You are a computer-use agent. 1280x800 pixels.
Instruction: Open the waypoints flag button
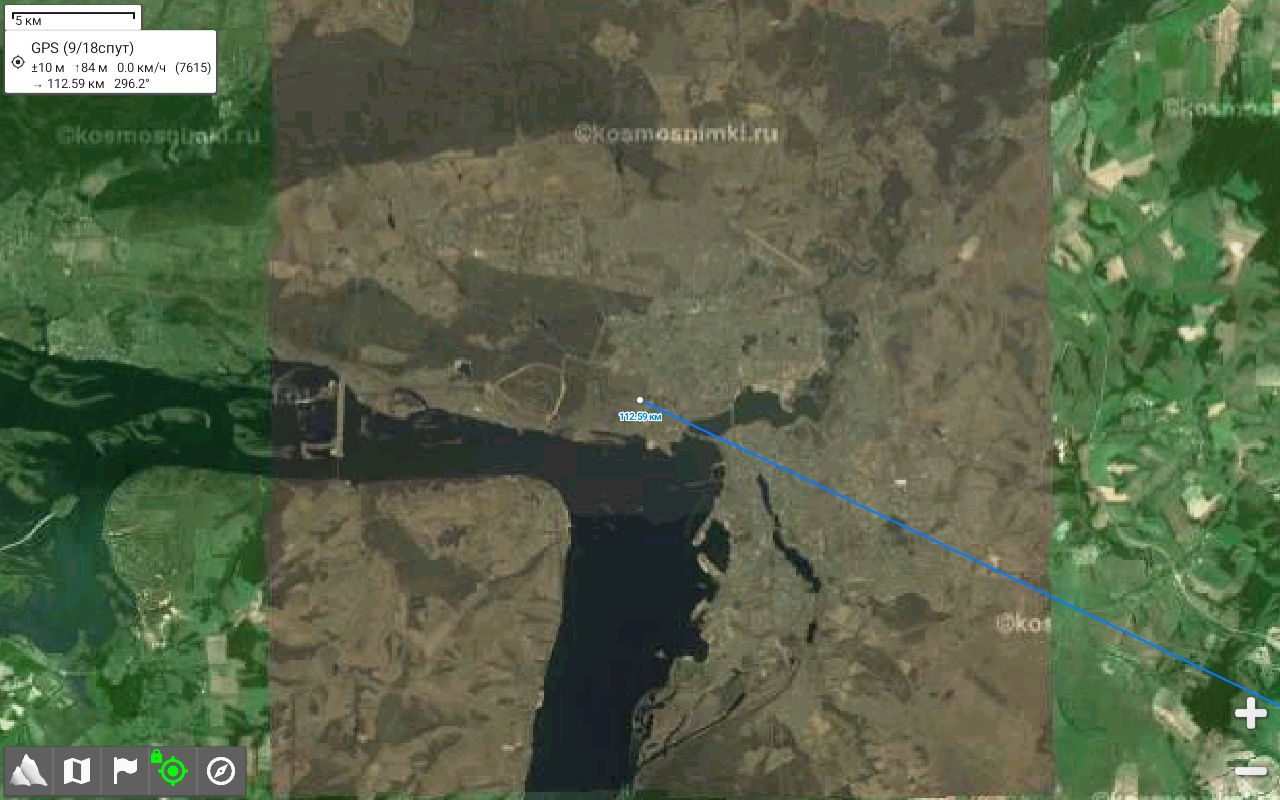point(125,771)
